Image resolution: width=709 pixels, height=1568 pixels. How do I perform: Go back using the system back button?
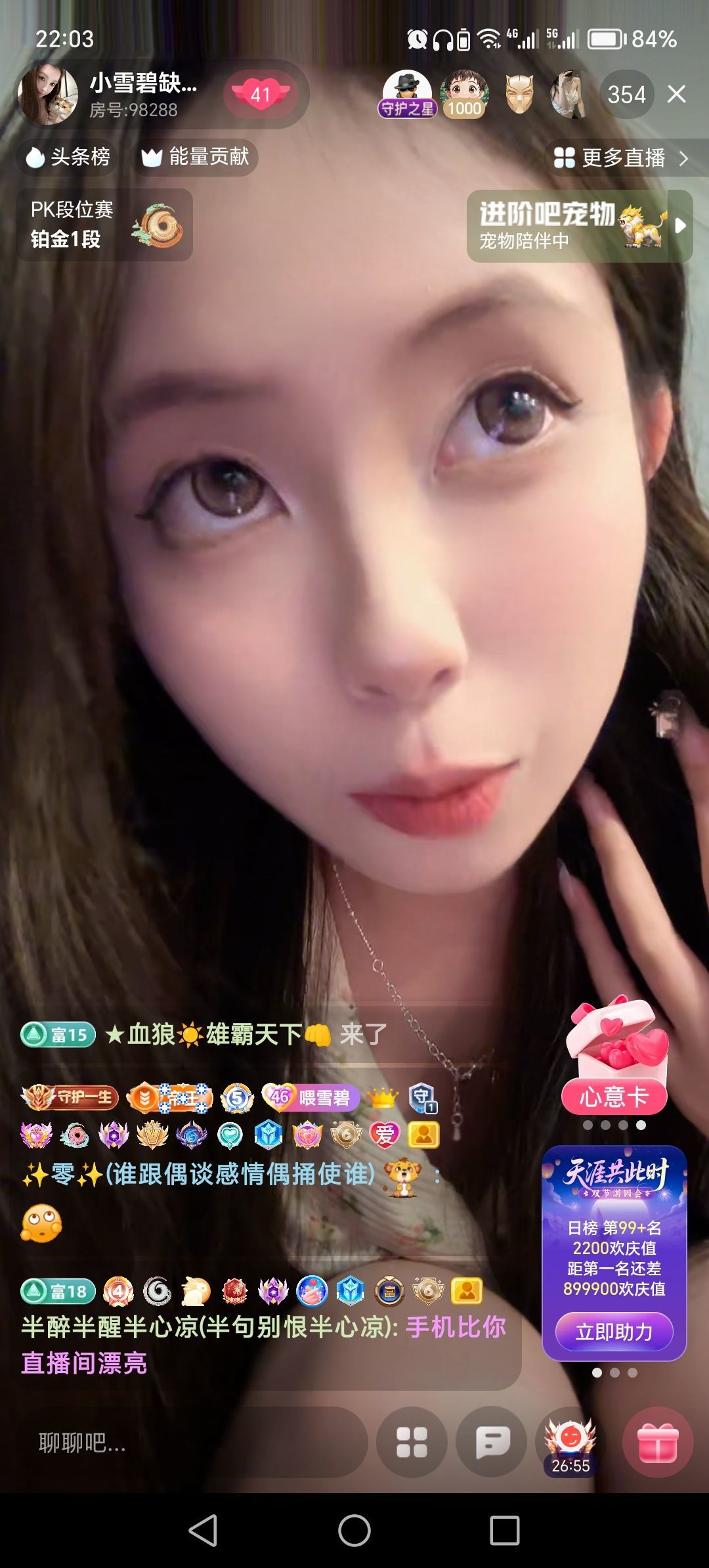[203, 1531]
